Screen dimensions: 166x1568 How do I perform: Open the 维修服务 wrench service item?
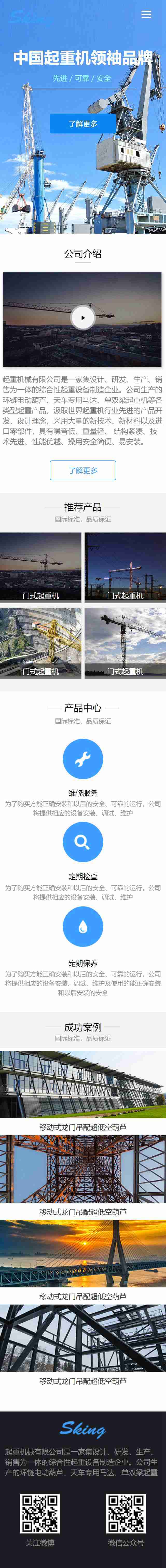coord(83,759)
